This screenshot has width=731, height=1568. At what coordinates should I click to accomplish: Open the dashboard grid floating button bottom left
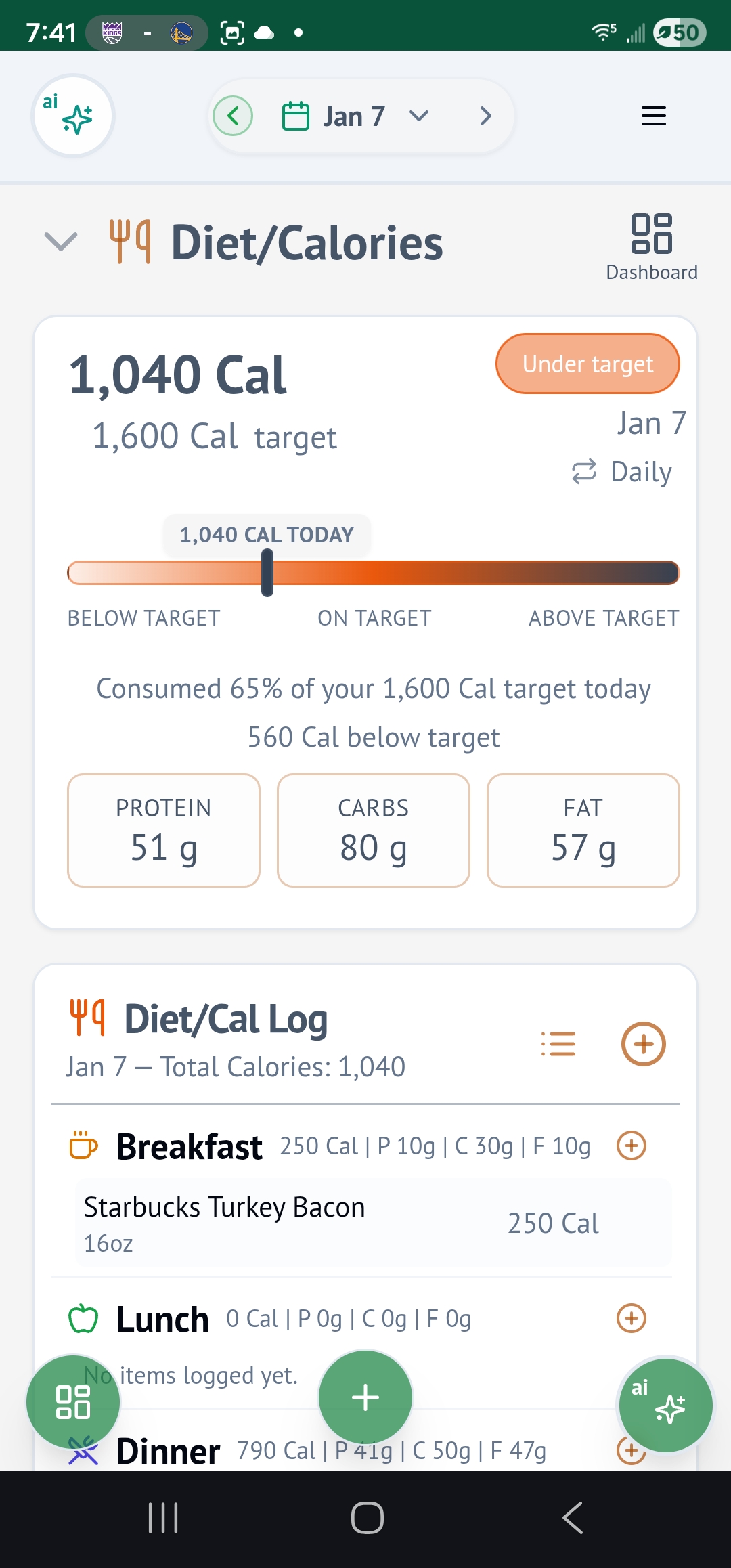click(73, 1401)
